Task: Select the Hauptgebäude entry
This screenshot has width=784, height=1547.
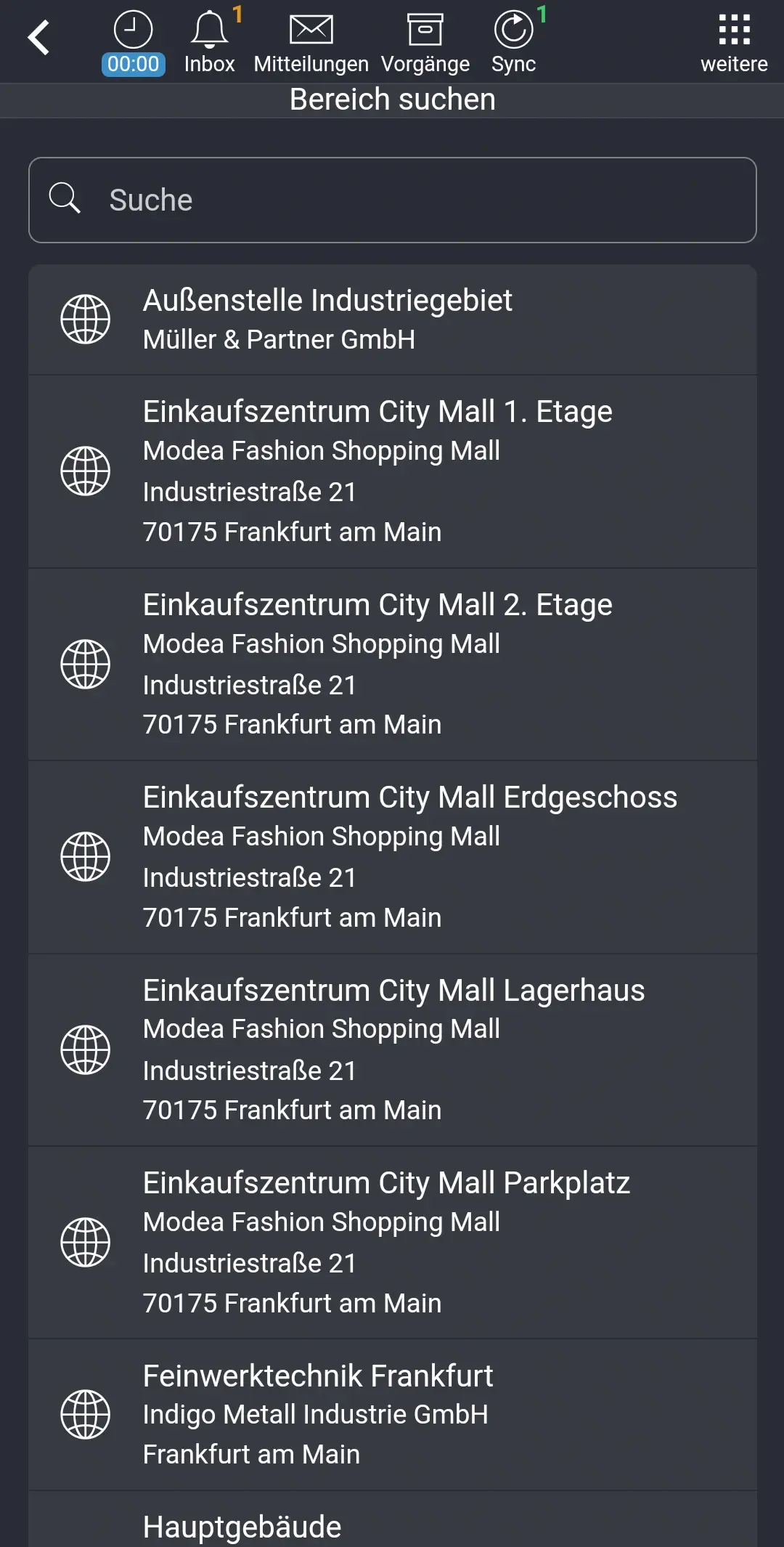Action: (x=392, y=1525)
